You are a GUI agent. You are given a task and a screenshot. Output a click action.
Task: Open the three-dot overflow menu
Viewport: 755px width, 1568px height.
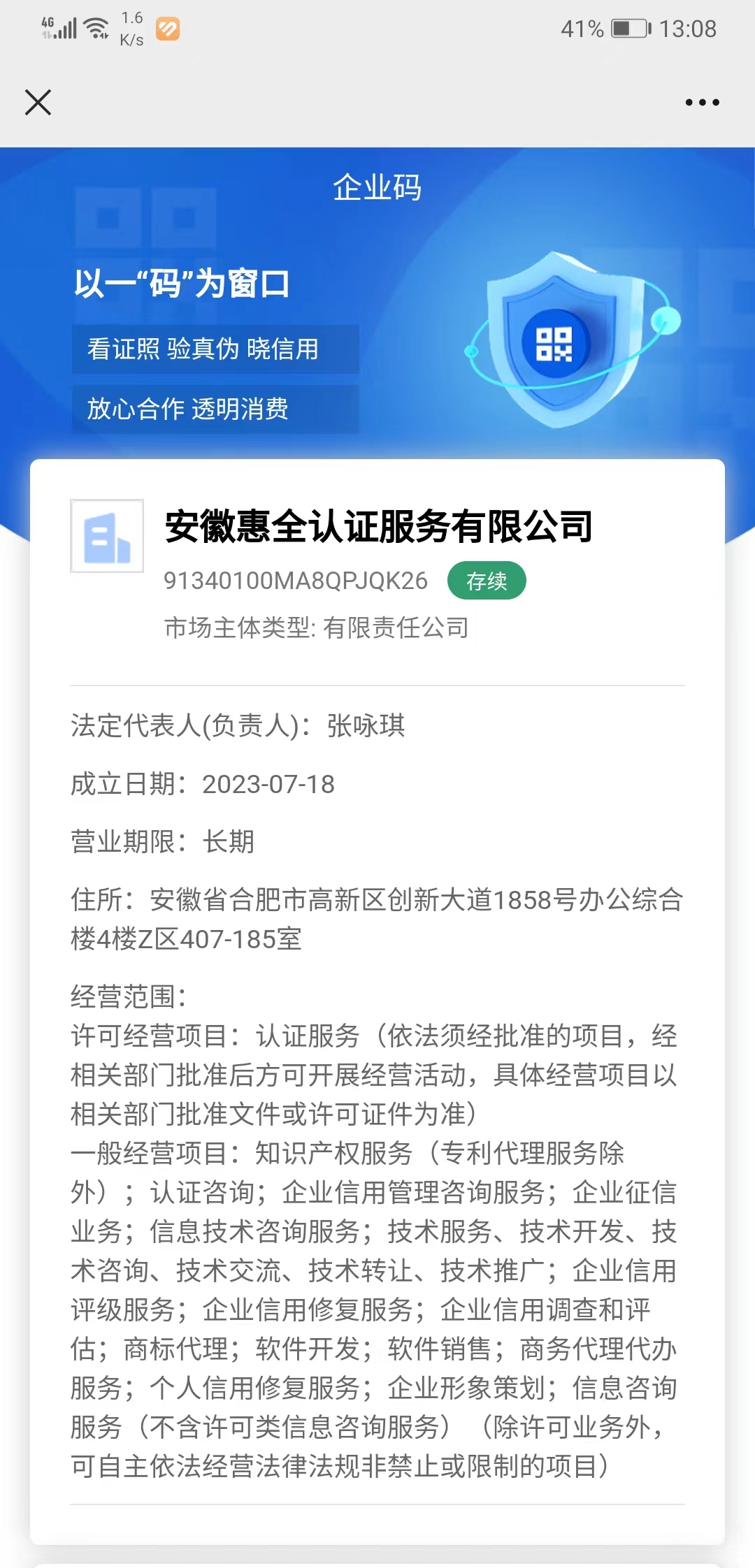[702, 102]
